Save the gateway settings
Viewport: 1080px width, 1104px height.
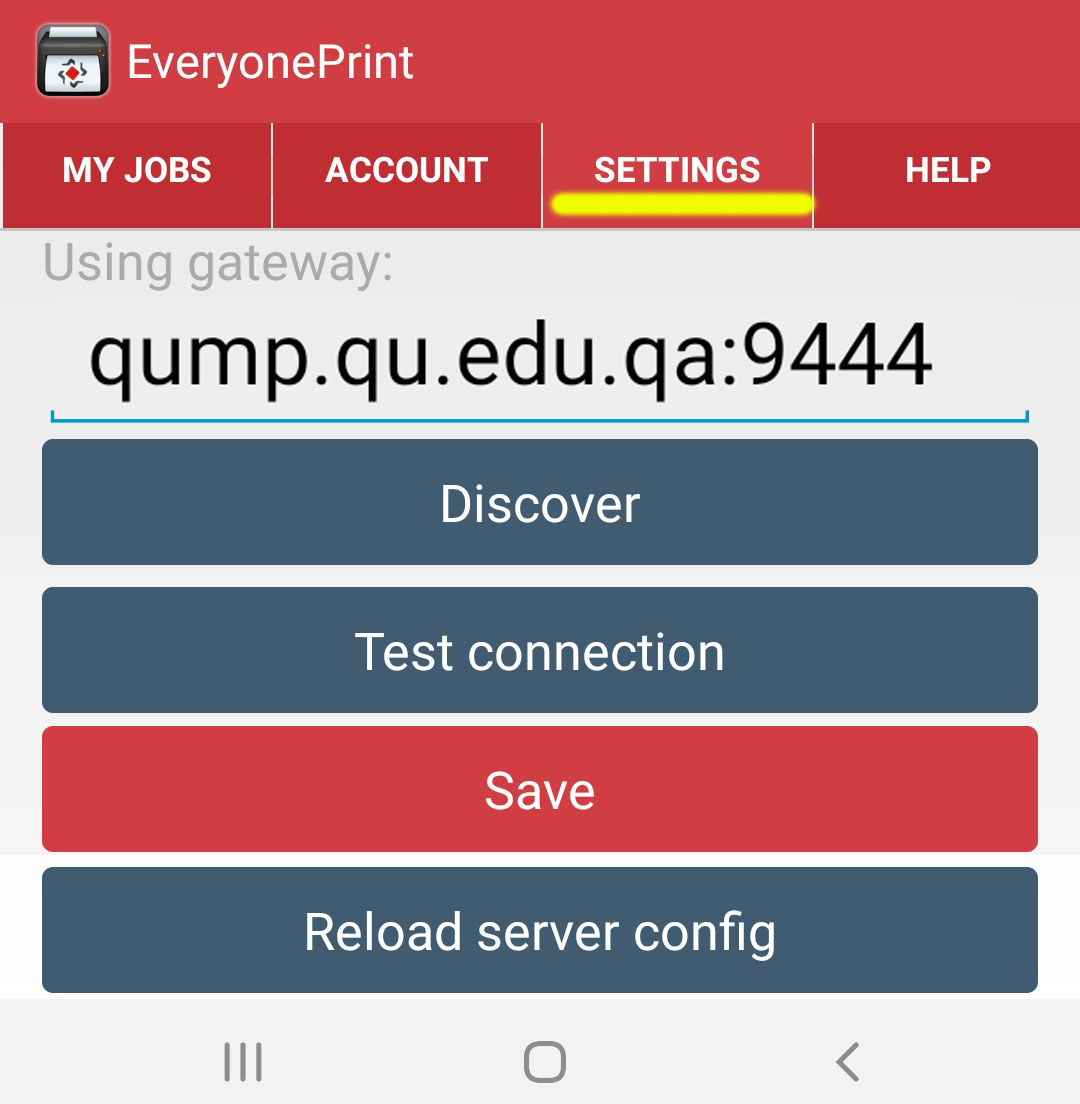[x=540, y=790]
